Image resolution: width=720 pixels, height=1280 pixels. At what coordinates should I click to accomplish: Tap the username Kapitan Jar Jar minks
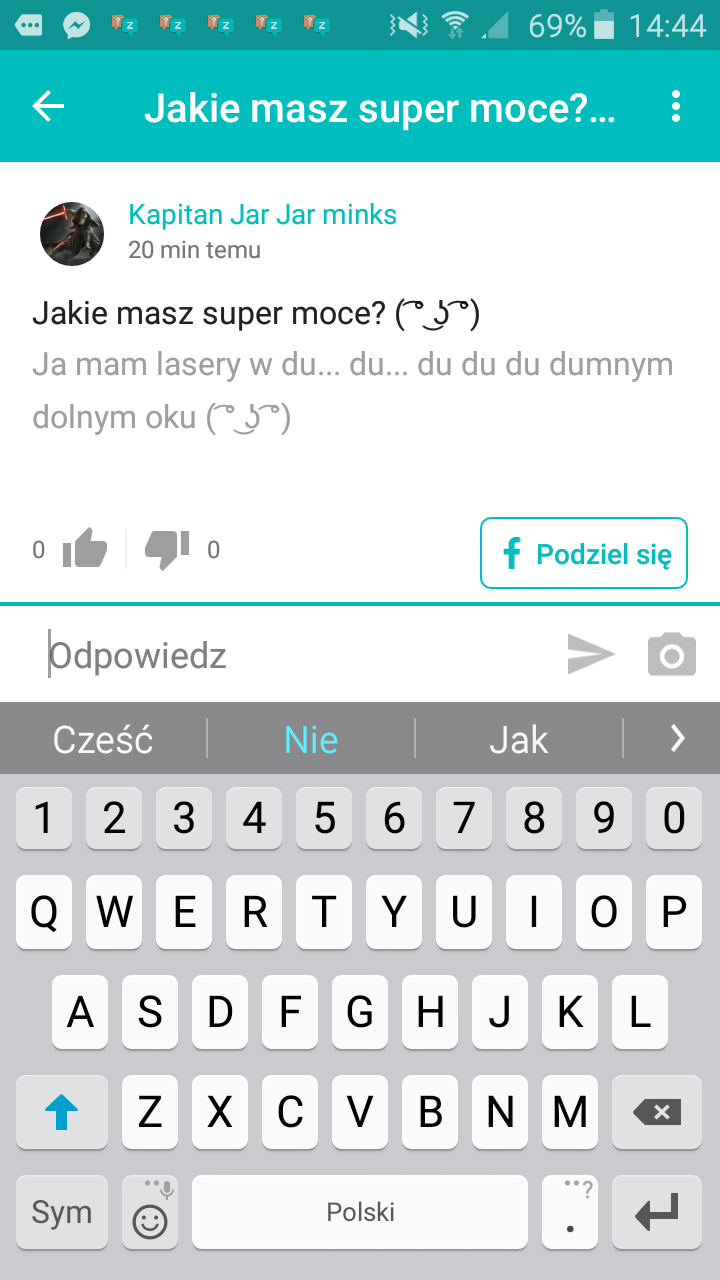[x=262, y=214]
